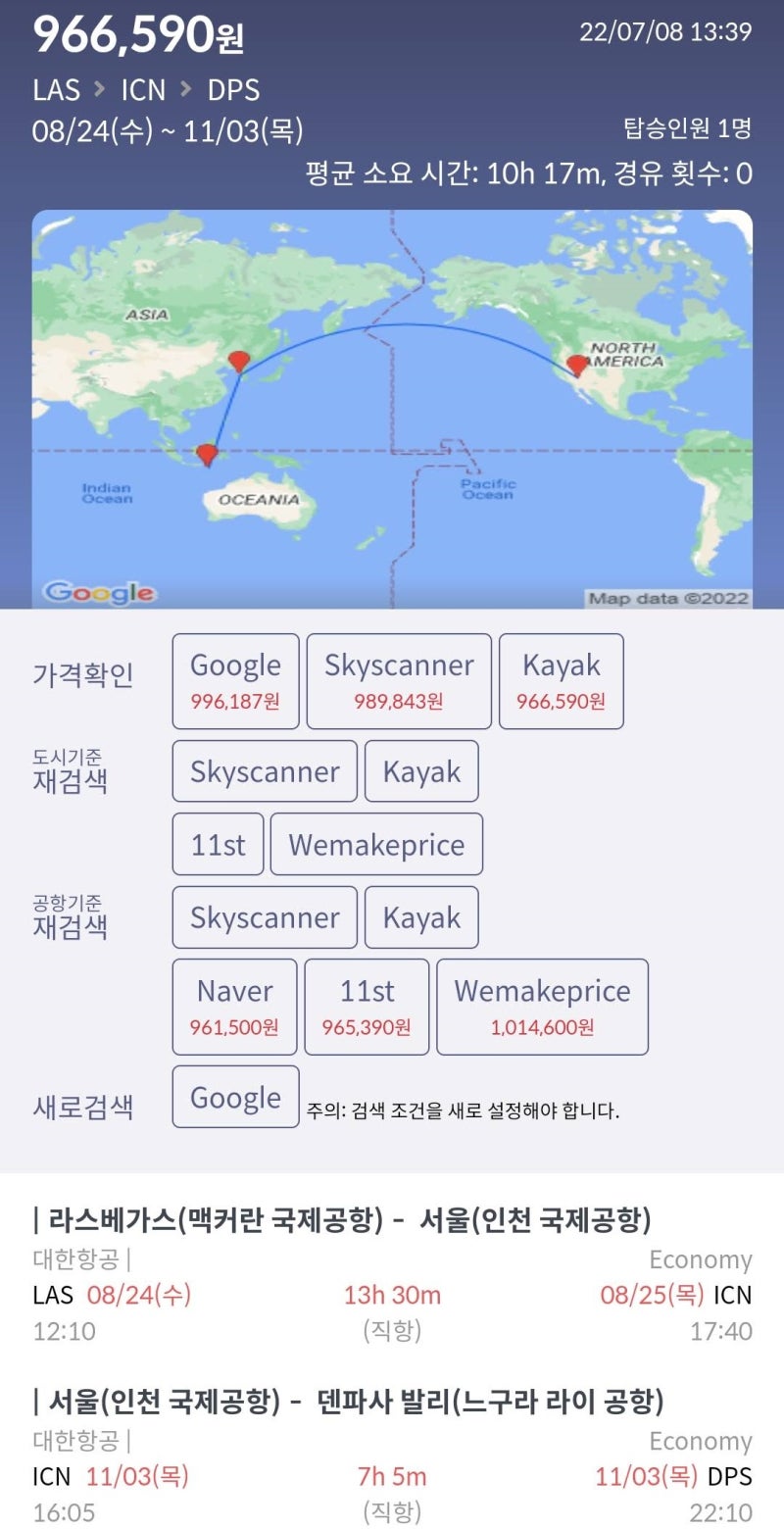This screenshot has width=784, height=1529.
Task: Re-search by city on Skyscanner
Action: pos(265,771)
